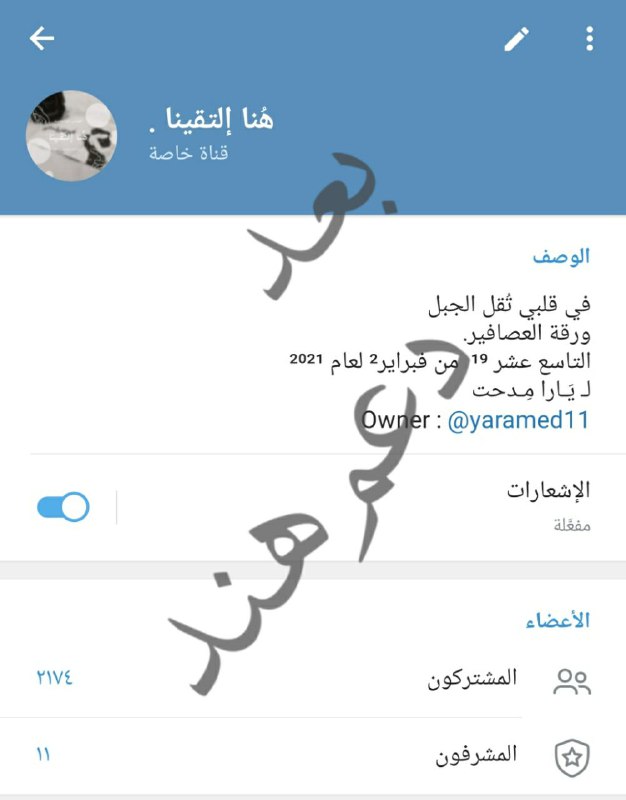
Task: Edit the channel with the pencil icon
Action: (x=516, y=39)
